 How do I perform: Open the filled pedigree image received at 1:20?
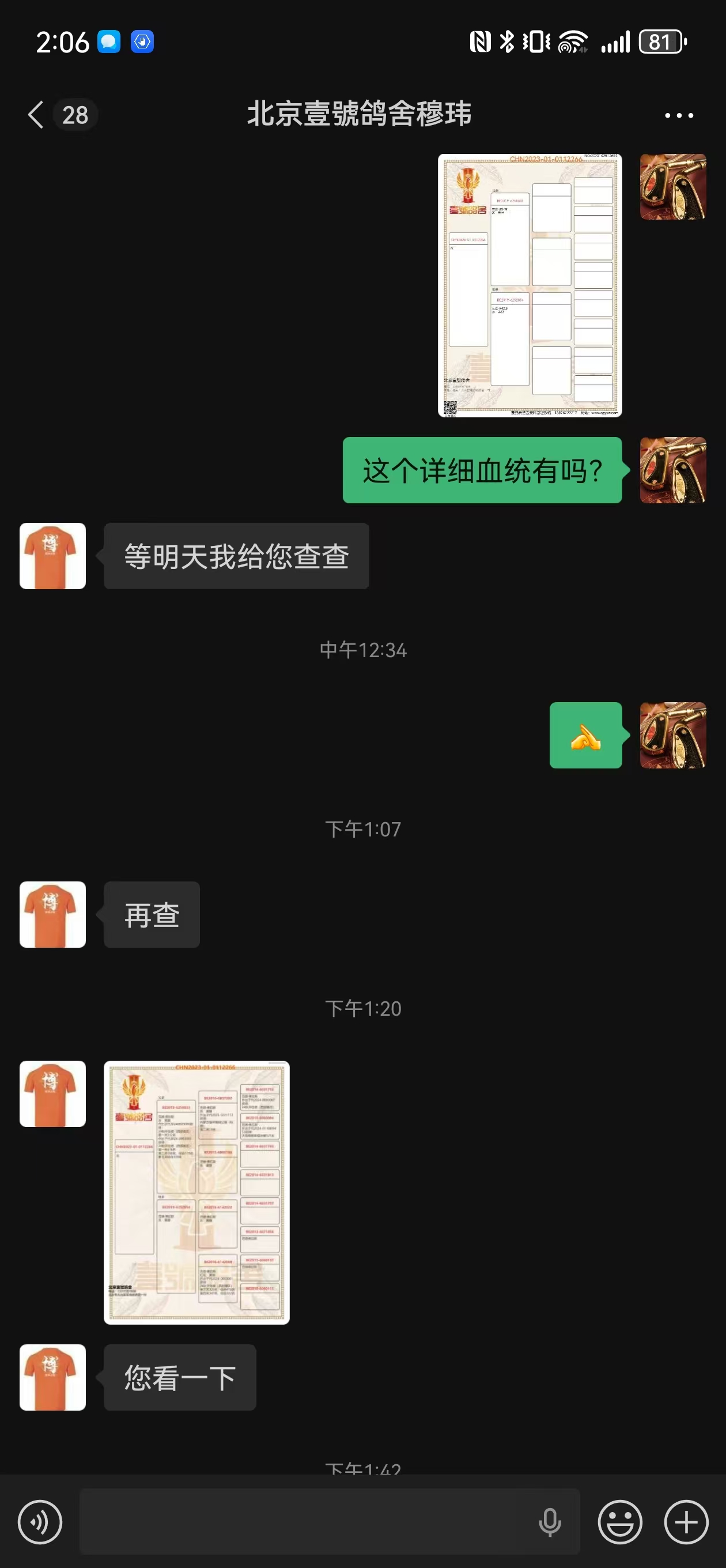(196, 1192)
